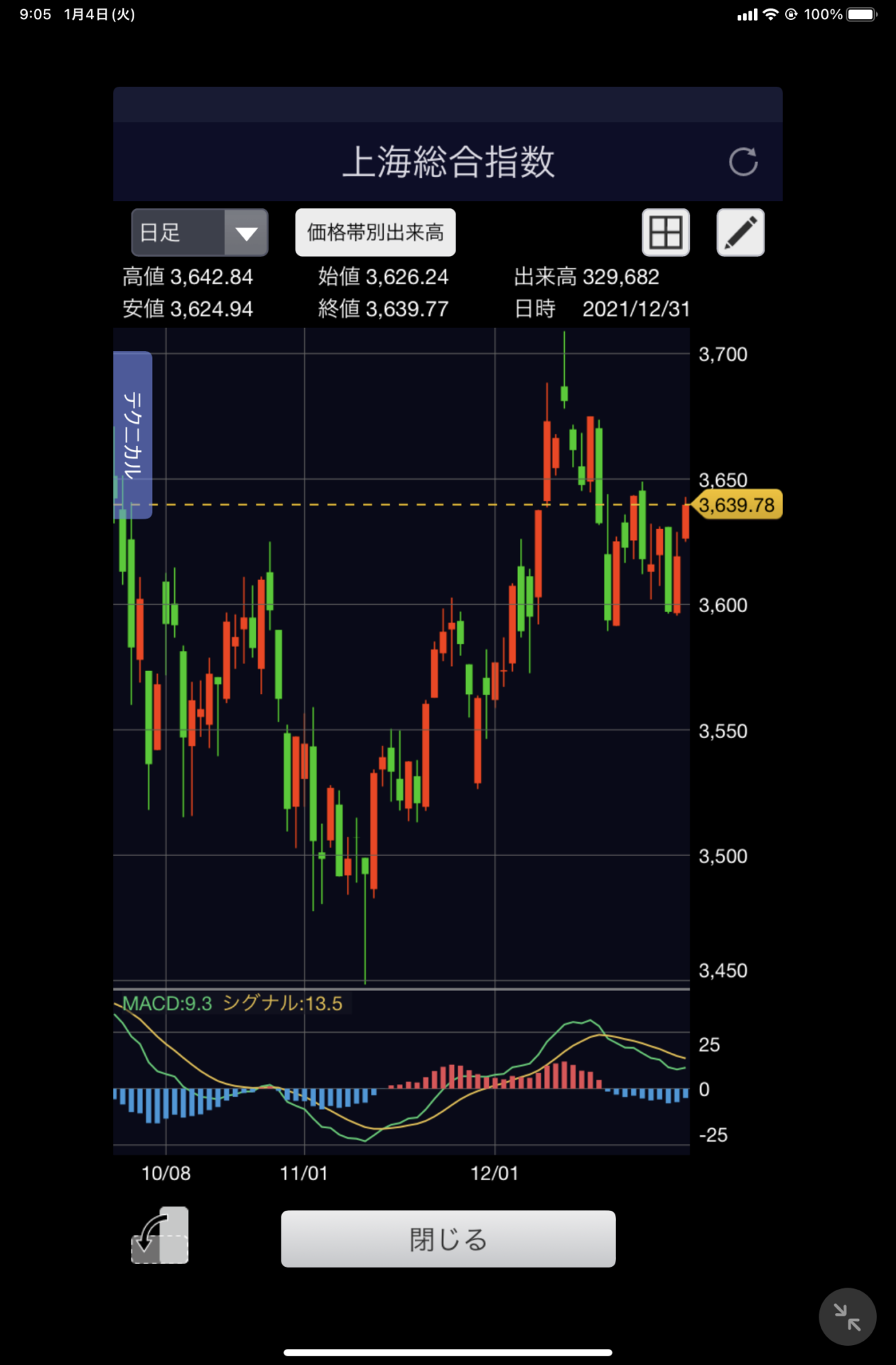Tap the 閉じる button
The image size is (896, 1365).
click(x=448, y=1238)
